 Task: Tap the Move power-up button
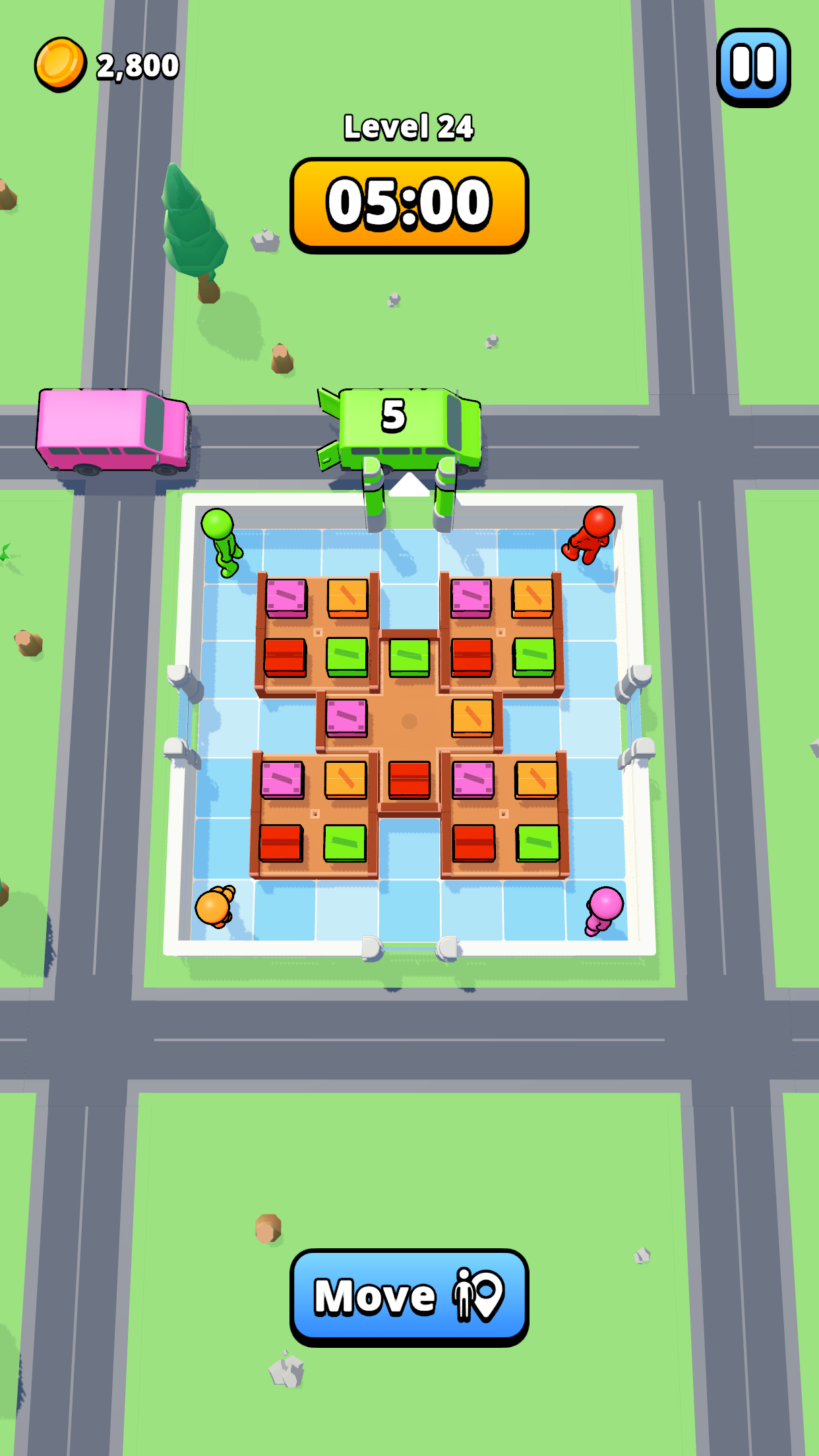click(x=409, y=1297)
